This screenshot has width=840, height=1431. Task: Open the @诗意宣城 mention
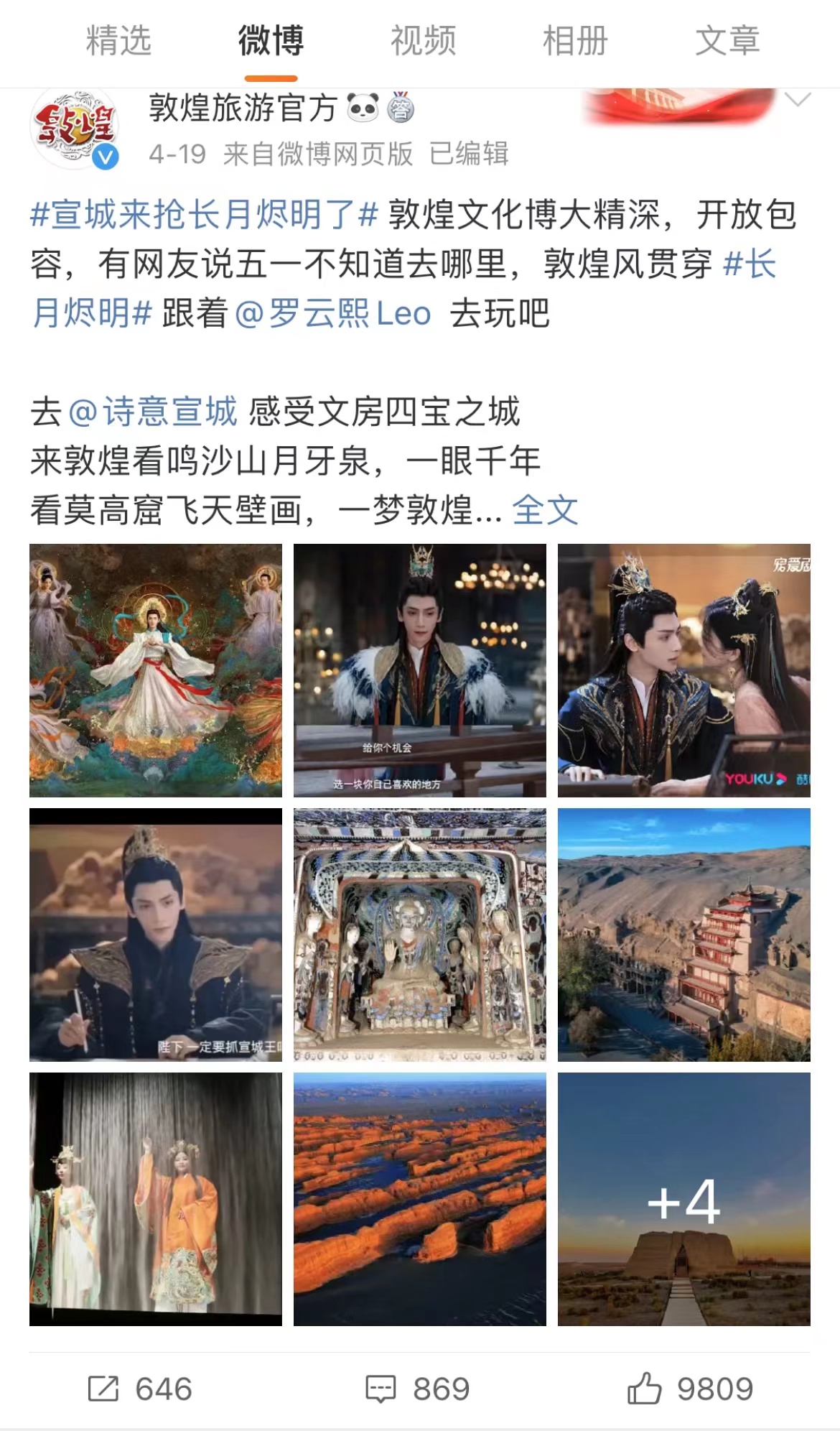tap(152, 412)
